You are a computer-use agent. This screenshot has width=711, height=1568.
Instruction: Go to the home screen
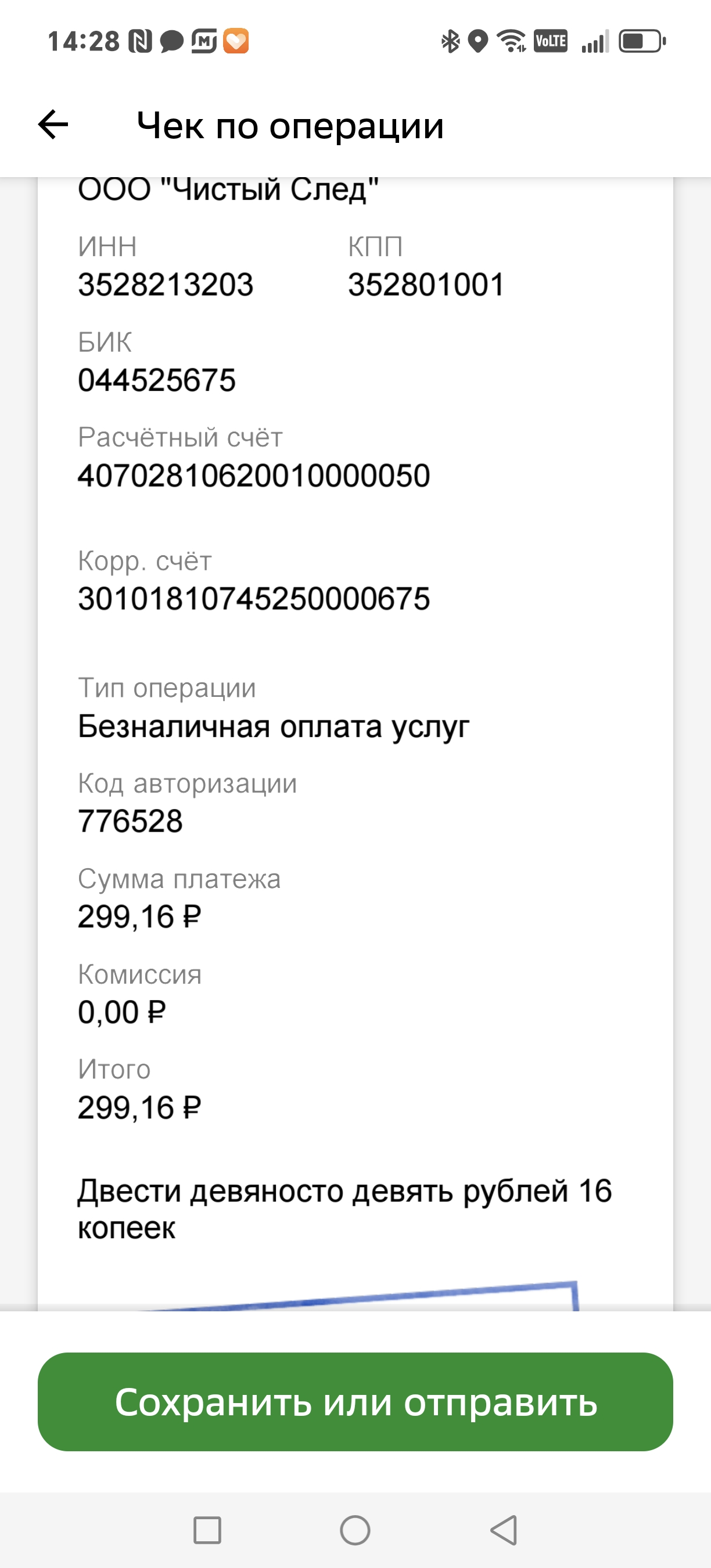click(x=355, y=1530)
